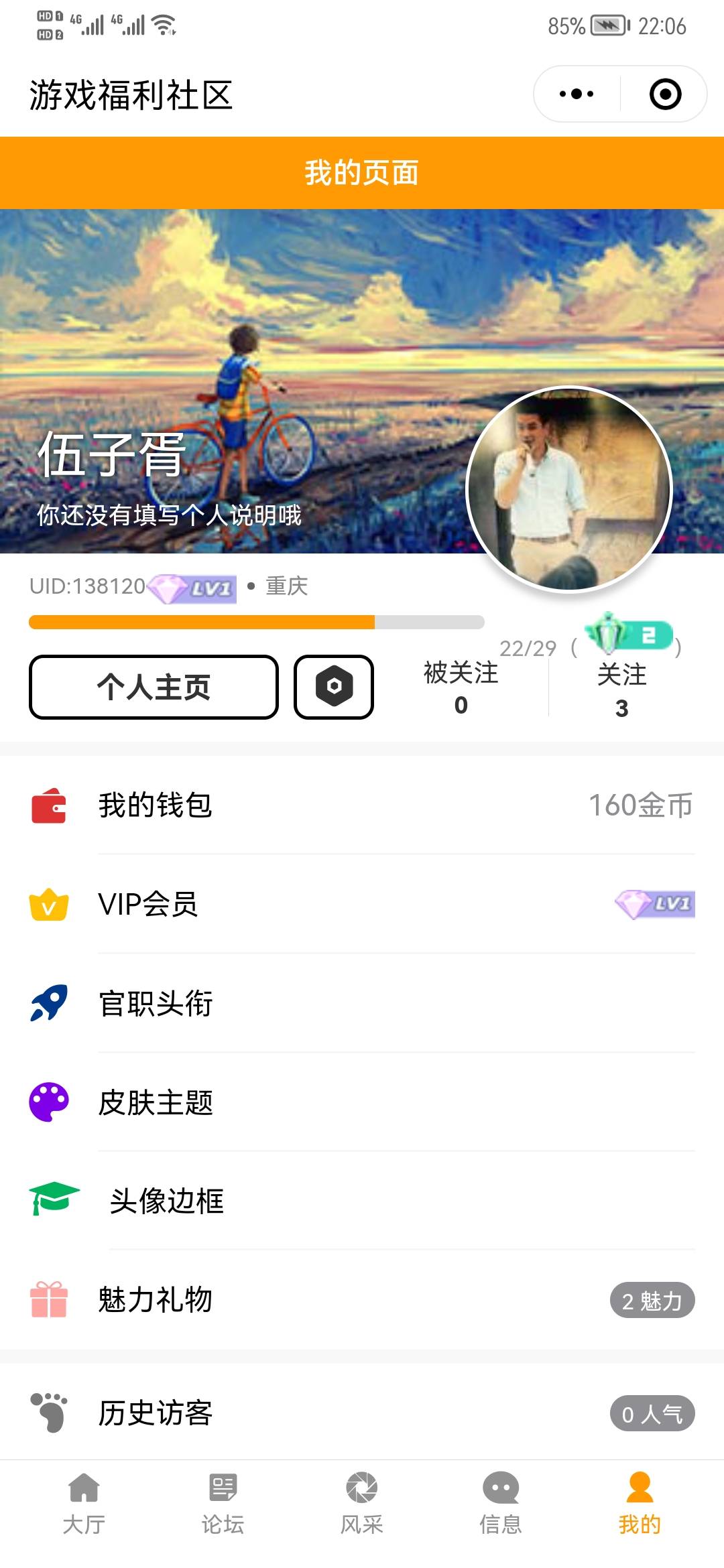View the 被关注 followers list
The height and width of the screenshot is (1568, 724).
[461, 688]
